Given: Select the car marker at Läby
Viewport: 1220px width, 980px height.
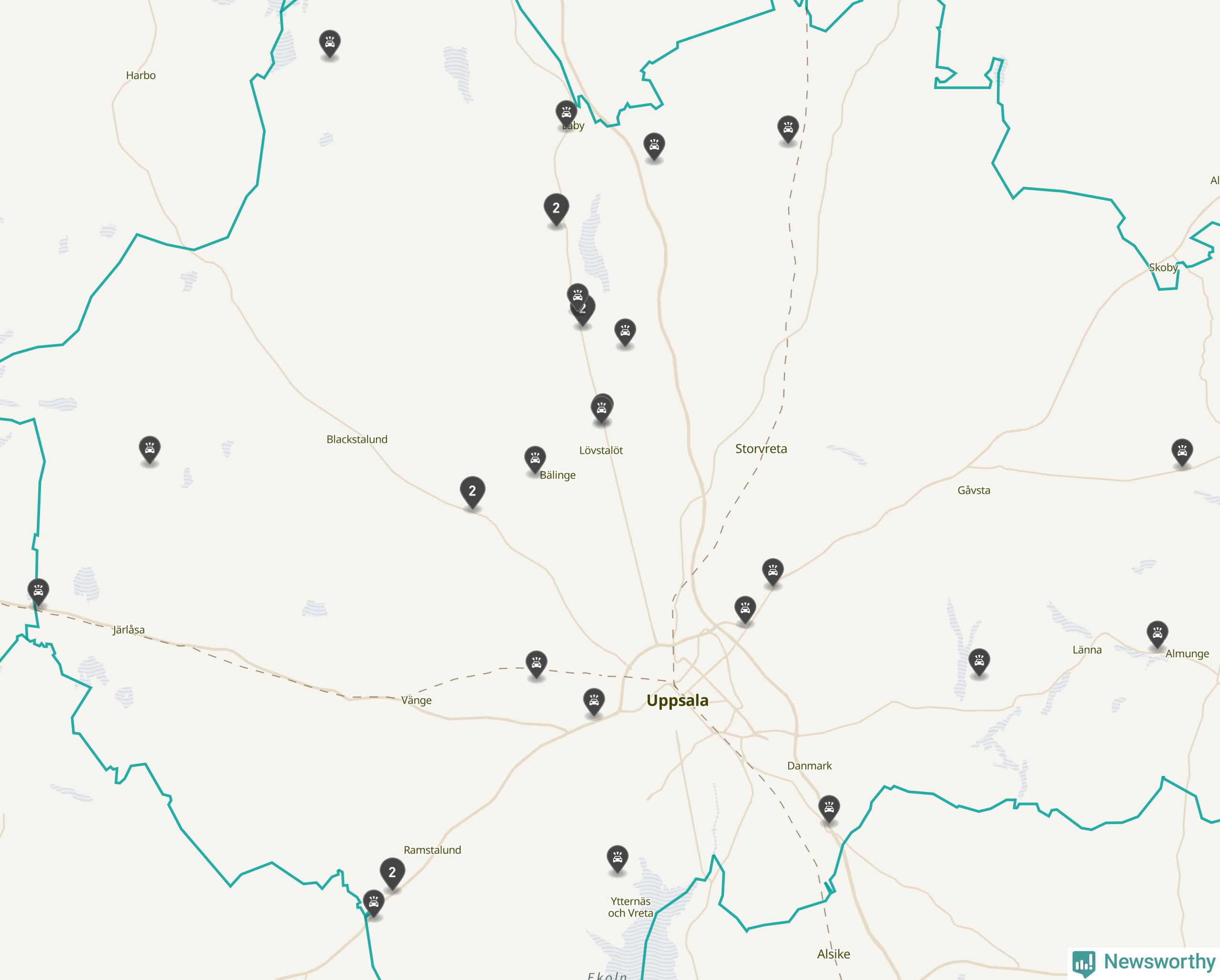Looking at the screenshot, I should click(x=566, y=114).
